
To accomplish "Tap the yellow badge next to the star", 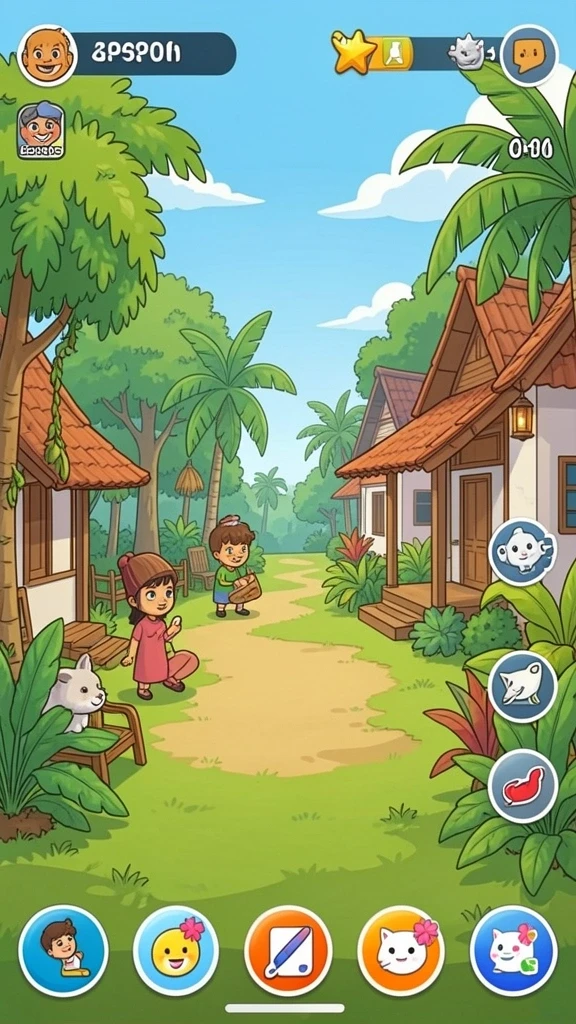I will coord(392,53).
